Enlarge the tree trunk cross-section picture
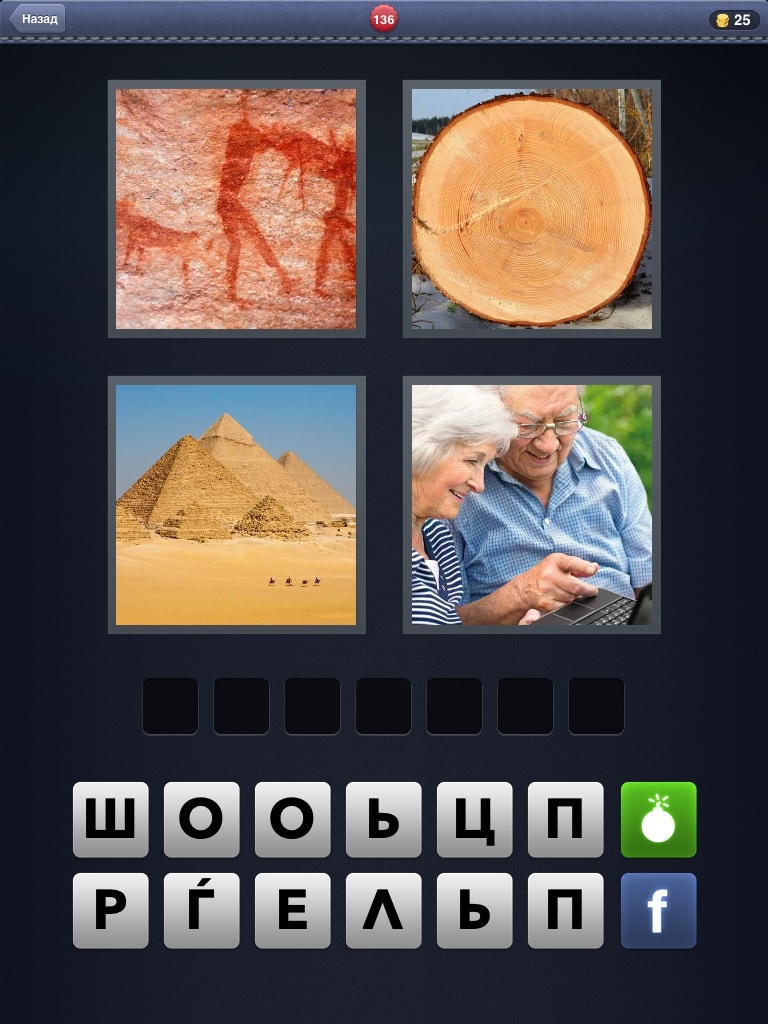This screenshot has width=768, height=1024. [x=531, y=209]
